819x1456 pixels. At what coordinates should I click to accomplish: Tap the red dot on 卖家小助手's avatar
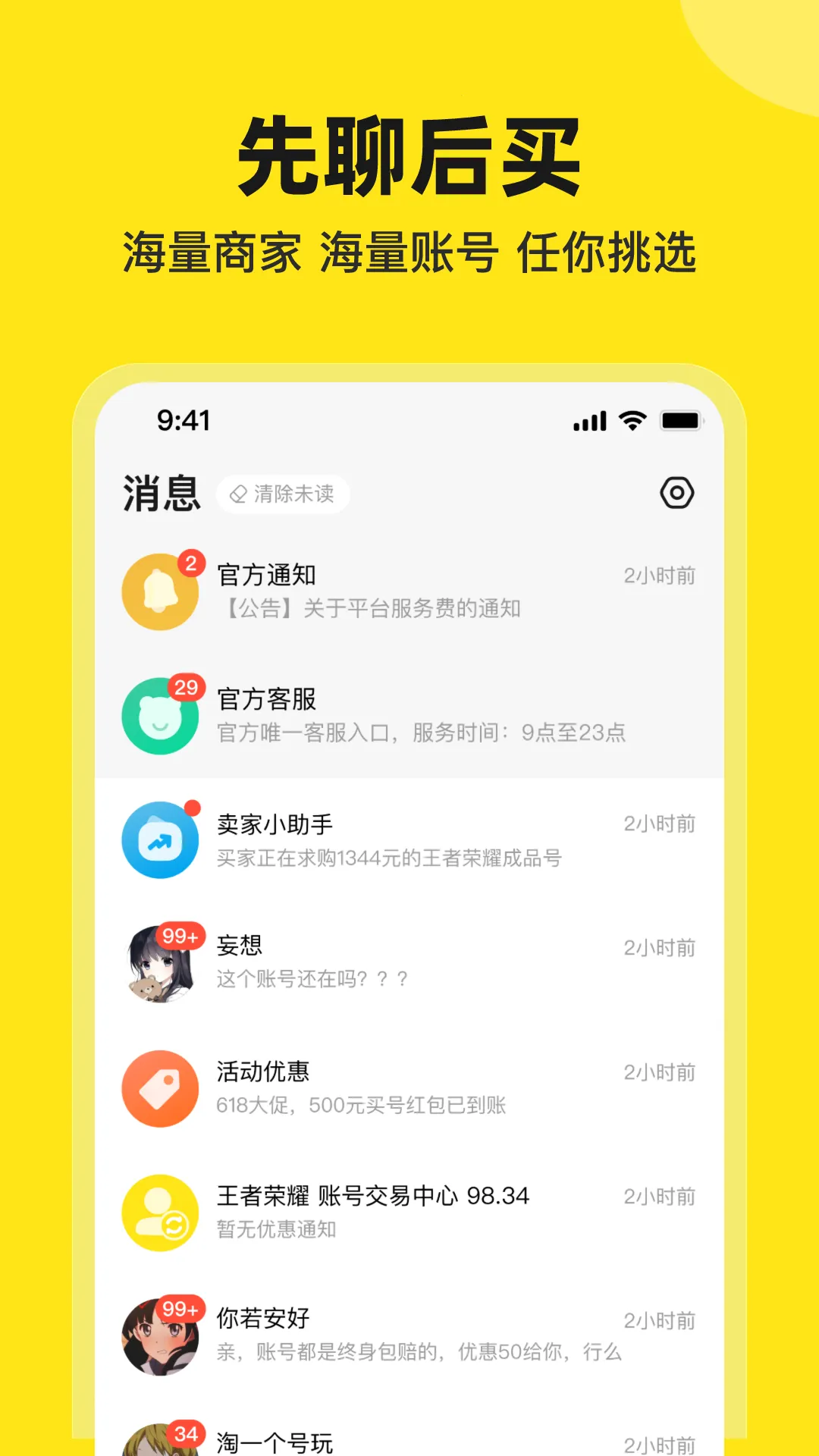click(192, 808)
